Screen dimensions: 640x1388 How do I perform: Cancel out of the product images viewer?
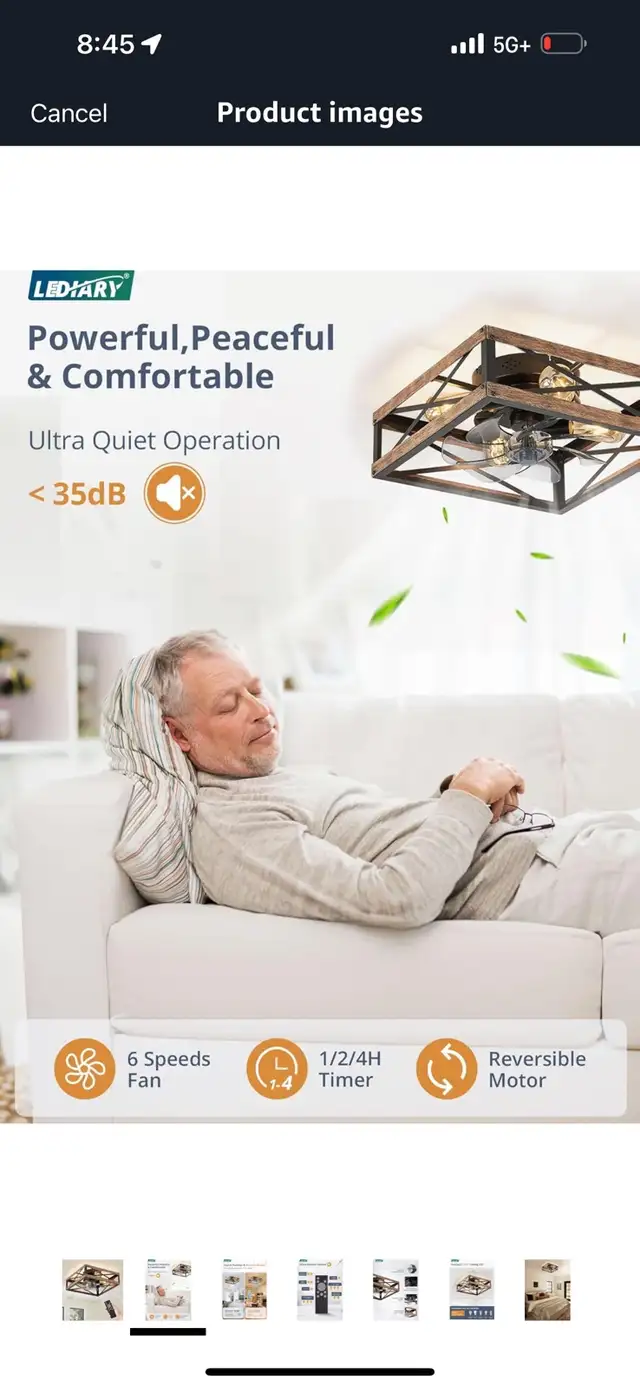click(69, 113)
